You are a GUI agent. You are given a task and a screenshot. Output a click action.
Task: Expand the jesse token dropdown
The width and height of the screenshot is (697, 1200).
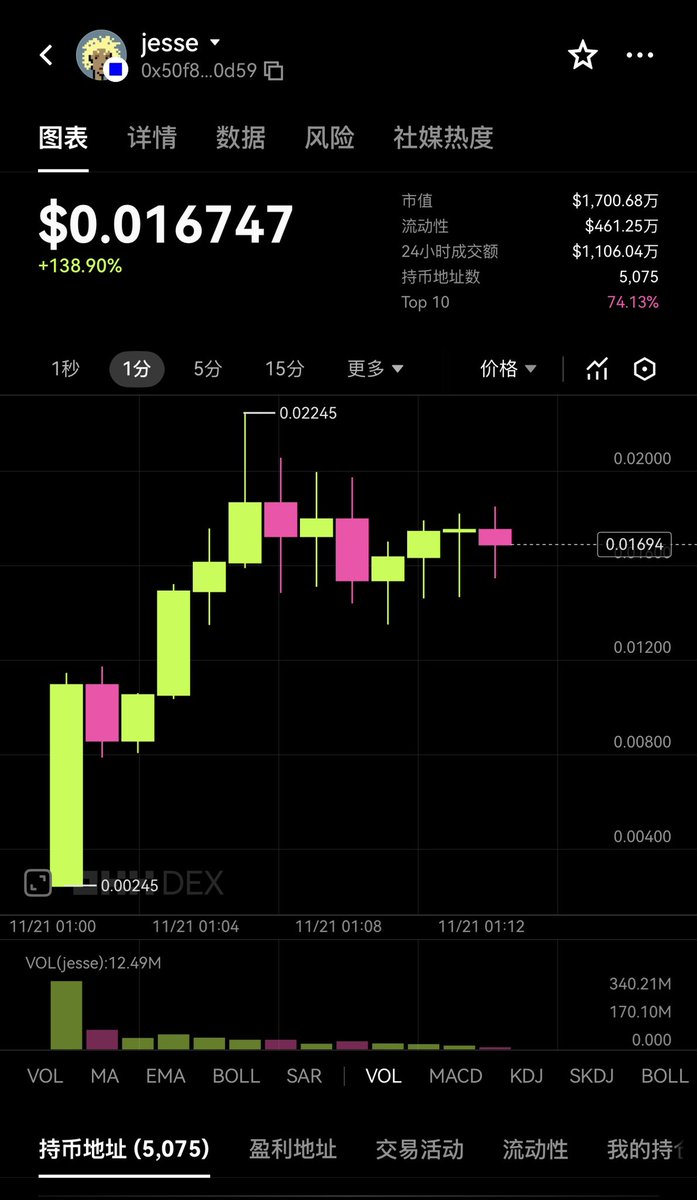click(214, 43)
